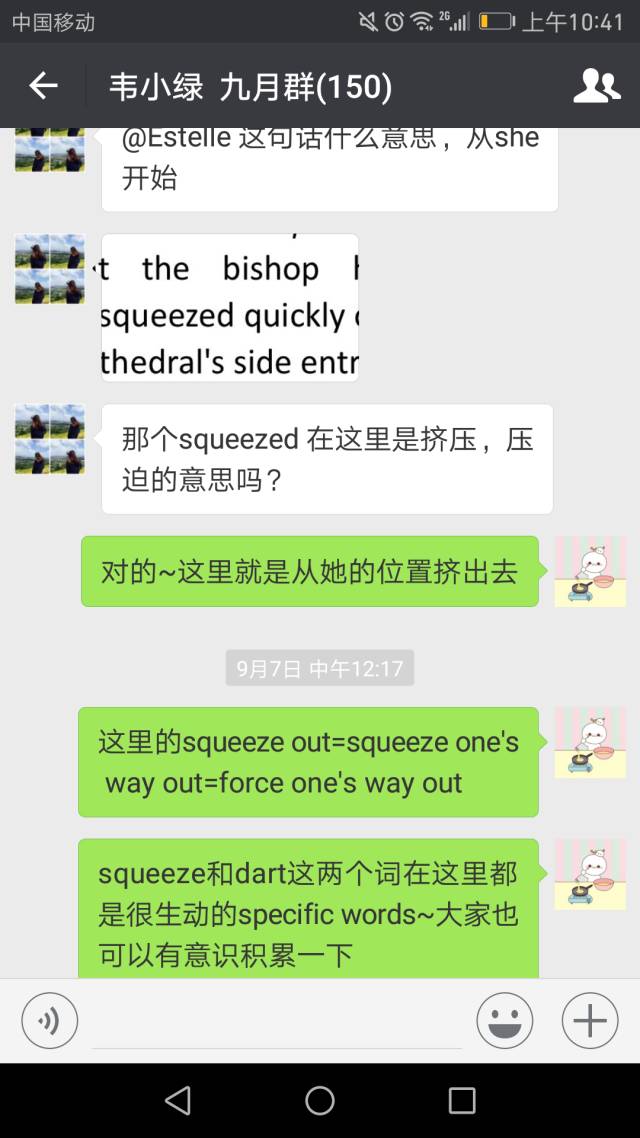Go back from the group chat
Viewport: 640px width, 1138px height.
[43, 87]
